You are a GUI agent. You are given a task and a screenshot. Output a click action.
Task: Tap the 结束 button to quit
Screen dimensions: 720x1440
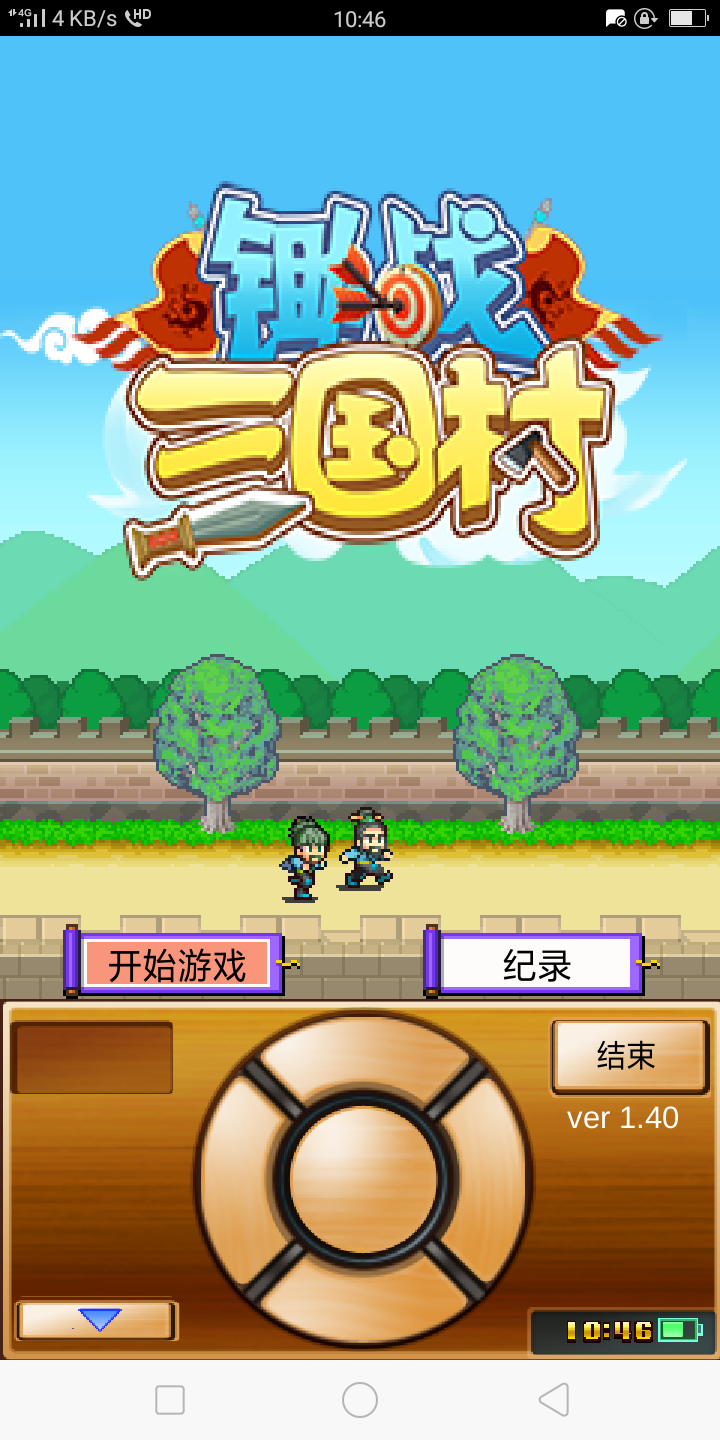[x=629, y=1056]
